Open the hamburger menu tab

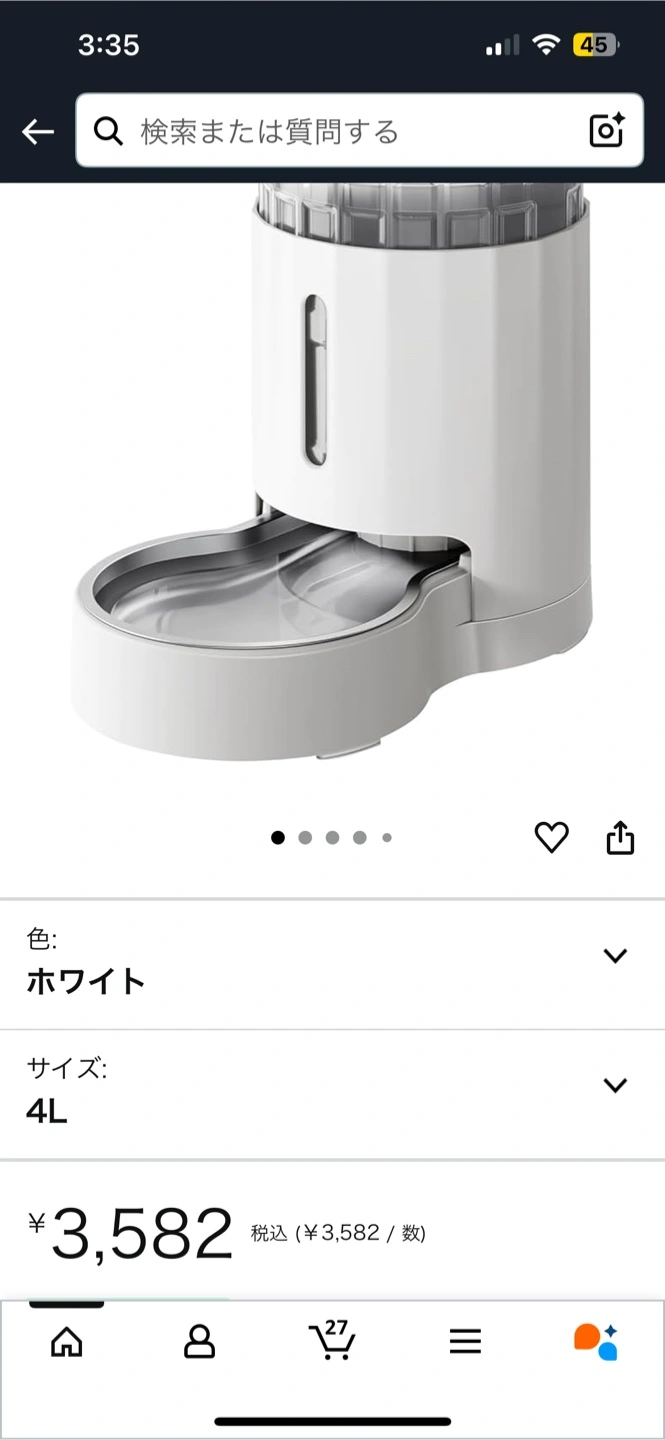465,1341
